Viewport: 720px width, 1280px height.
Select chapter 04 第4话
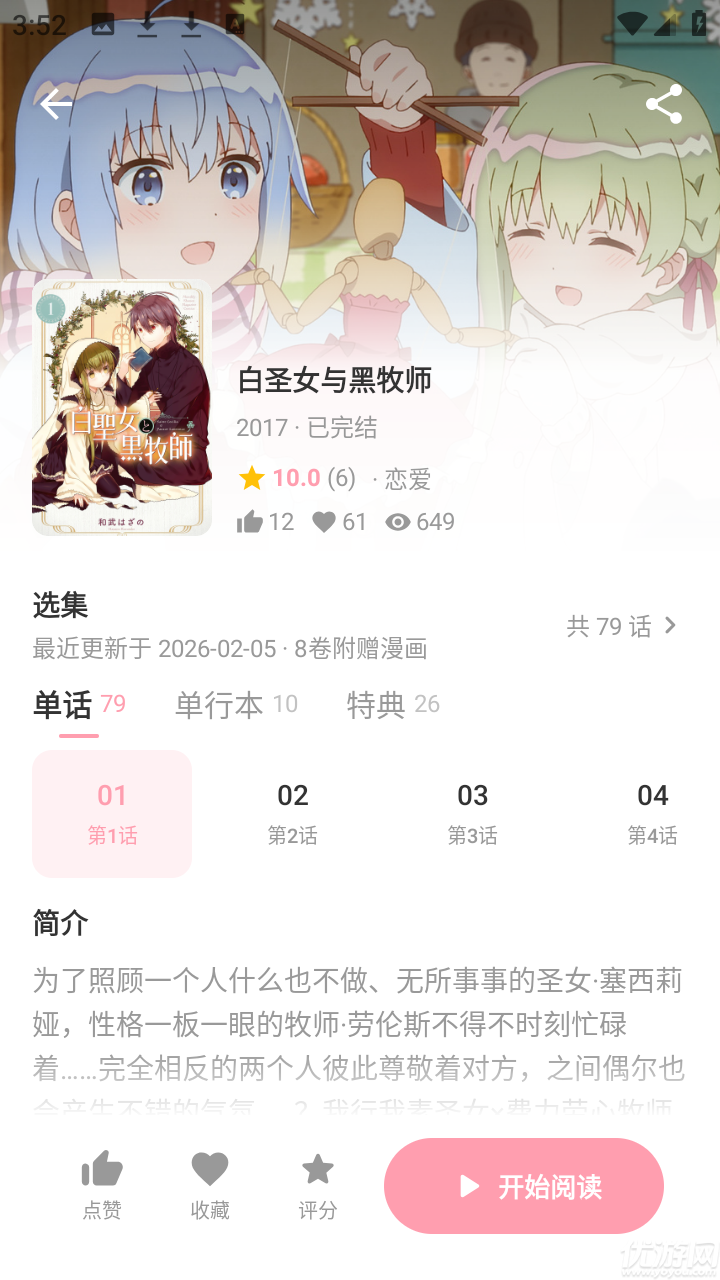[x=652, y=813]
